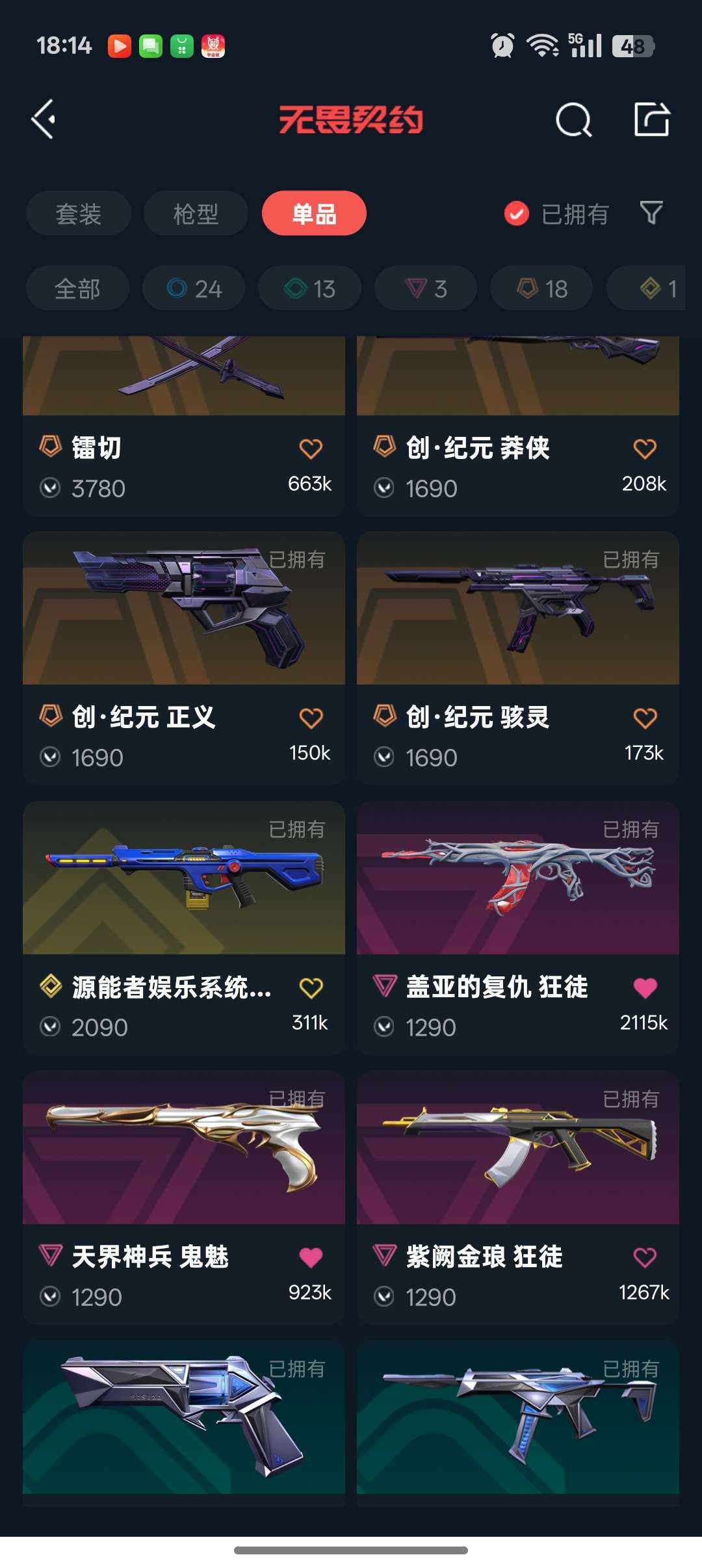702x1568 pixels.
Task: Open the 创·纪元 正义 skin card
Action: coord(184,658)
